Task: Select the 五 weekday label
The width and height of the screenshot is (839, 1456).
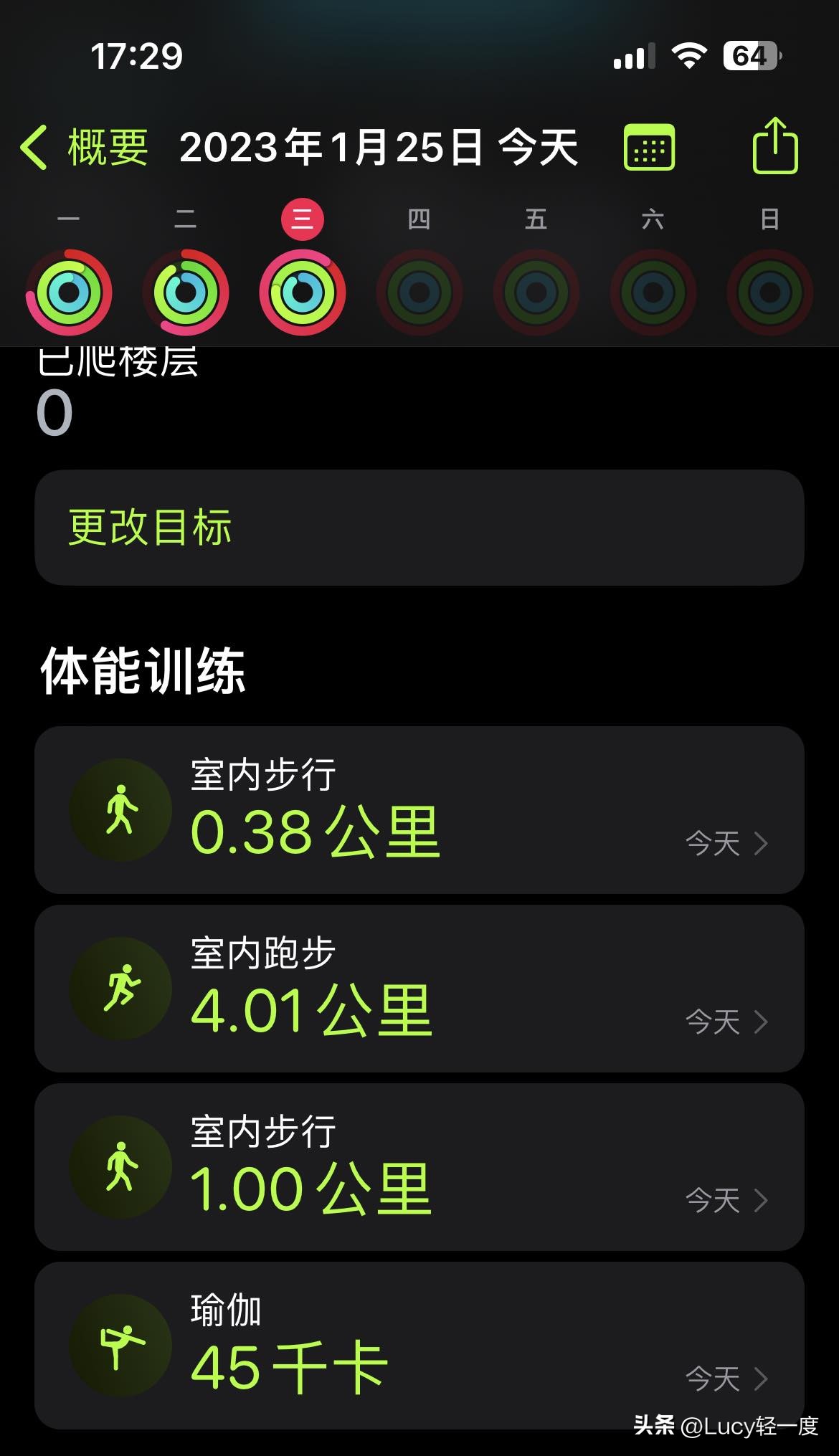Action: [535, 220]
